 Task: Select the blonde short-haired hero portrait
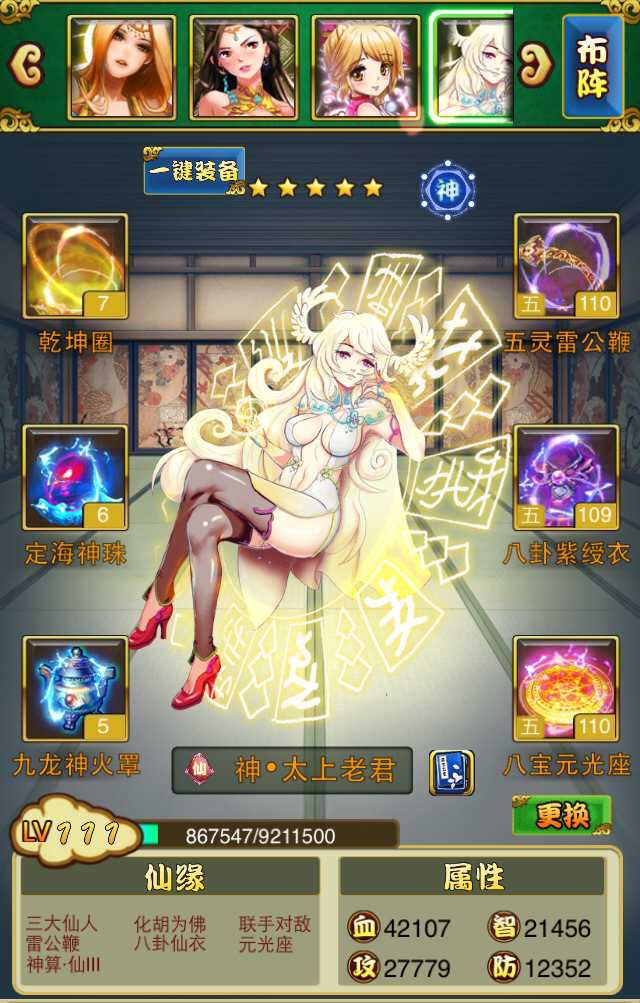366,67
